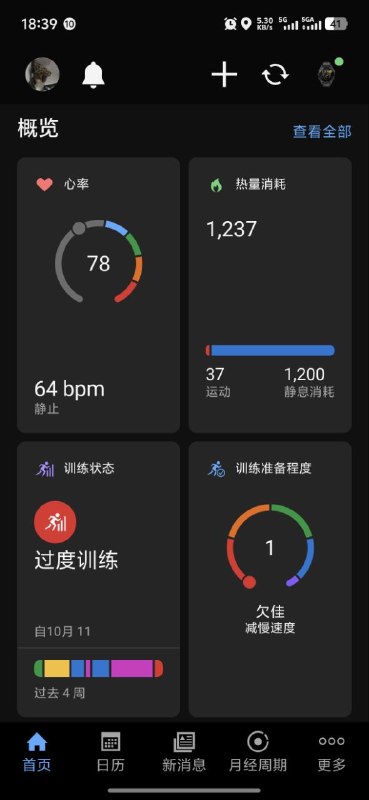This screenshot has height=800, width=369.
Task: Open the profile avatar
Action: coord(42,74)
